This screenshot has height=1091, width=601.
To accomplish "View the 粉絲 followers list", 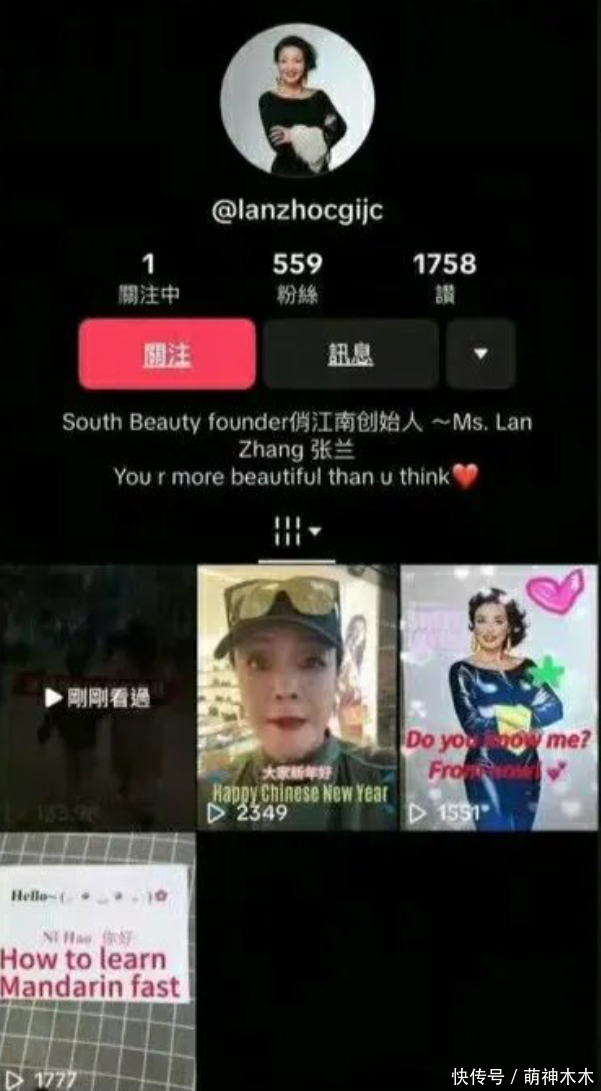I will pyautogui.click(x=297, y=278).
